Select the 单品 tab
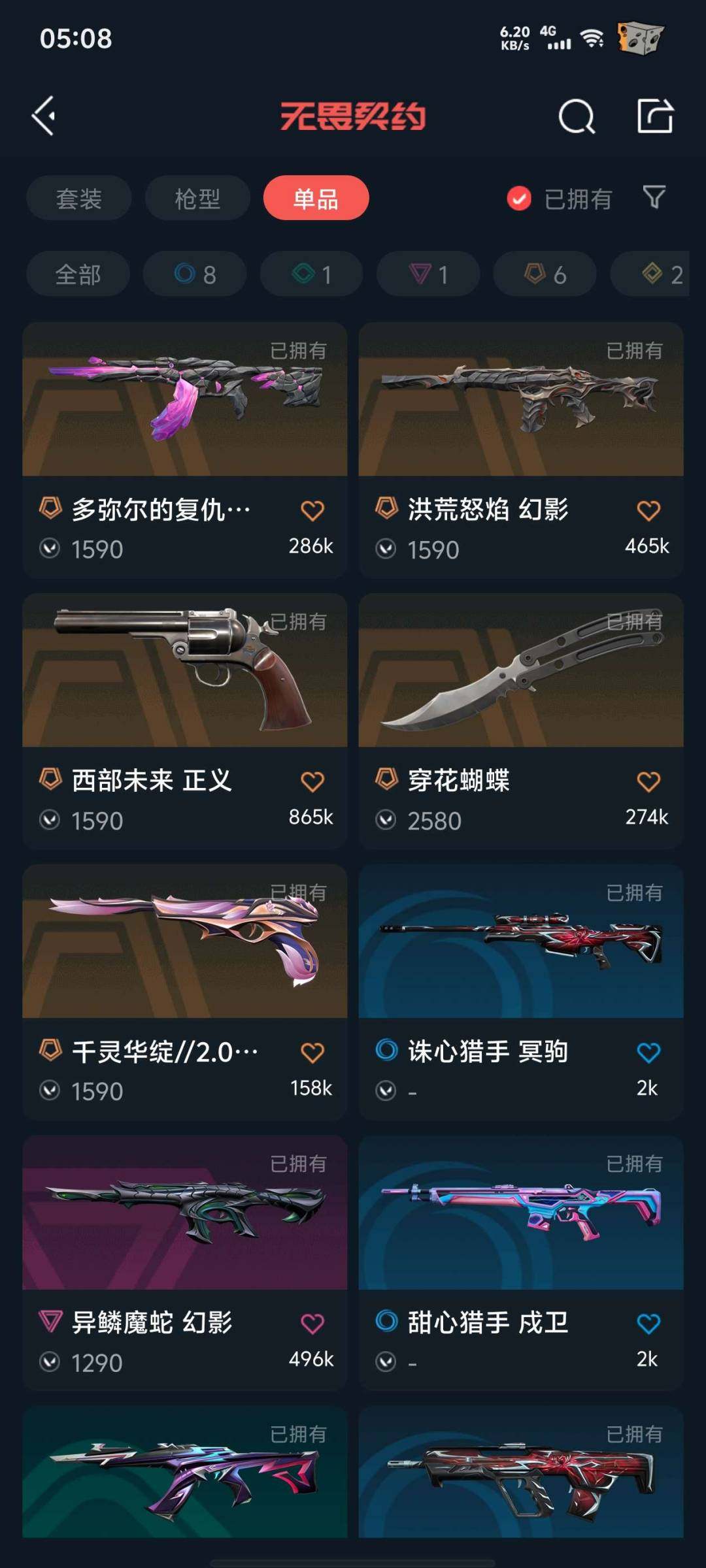The width and height of the screenshot is (706, 1568). [x=316, y=199]
